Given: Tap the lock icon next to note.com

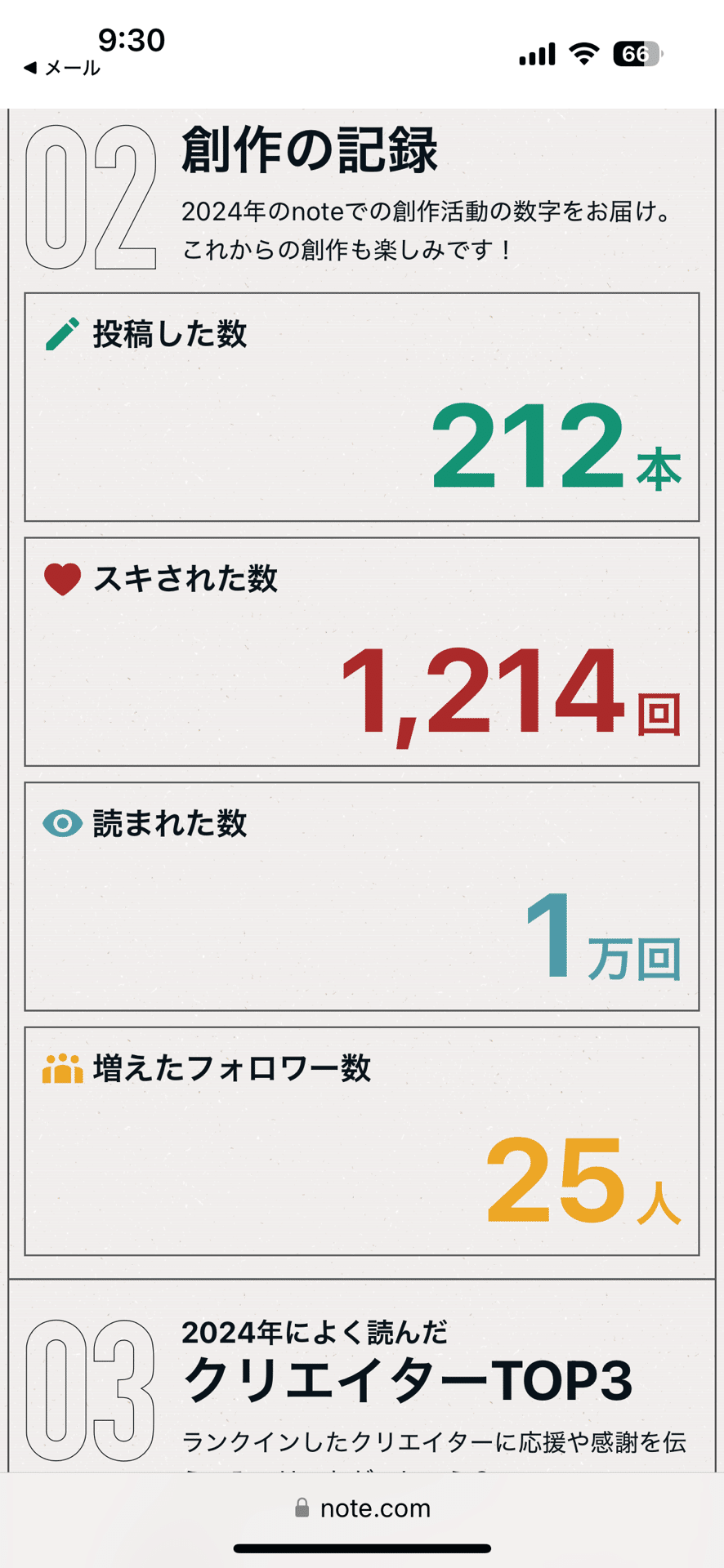Looking at the screenshot, I should pyautogui.click(x=303, y=1508).
